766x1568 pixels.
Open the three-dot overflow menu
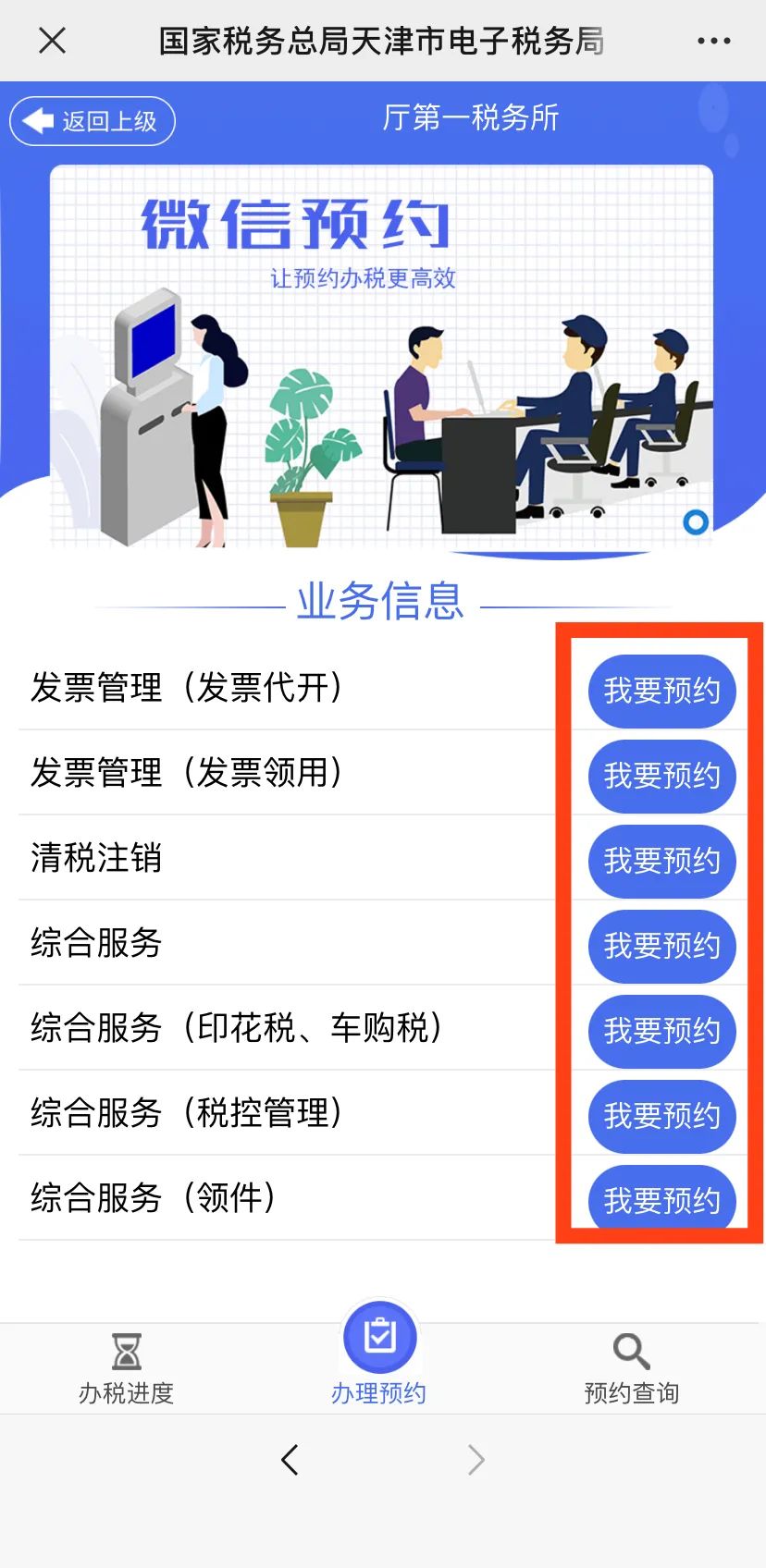click(713, 41)
